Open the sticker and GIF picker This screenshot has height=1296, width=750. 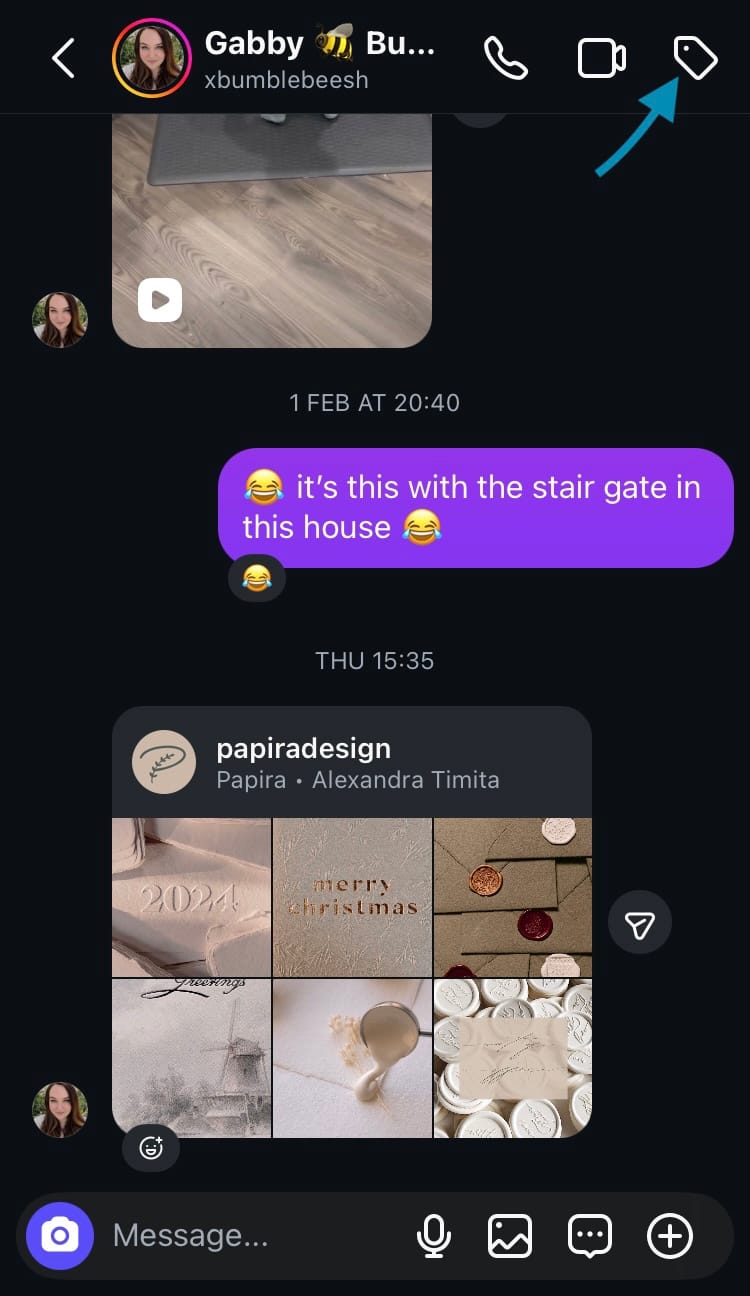pos(589,1237)
